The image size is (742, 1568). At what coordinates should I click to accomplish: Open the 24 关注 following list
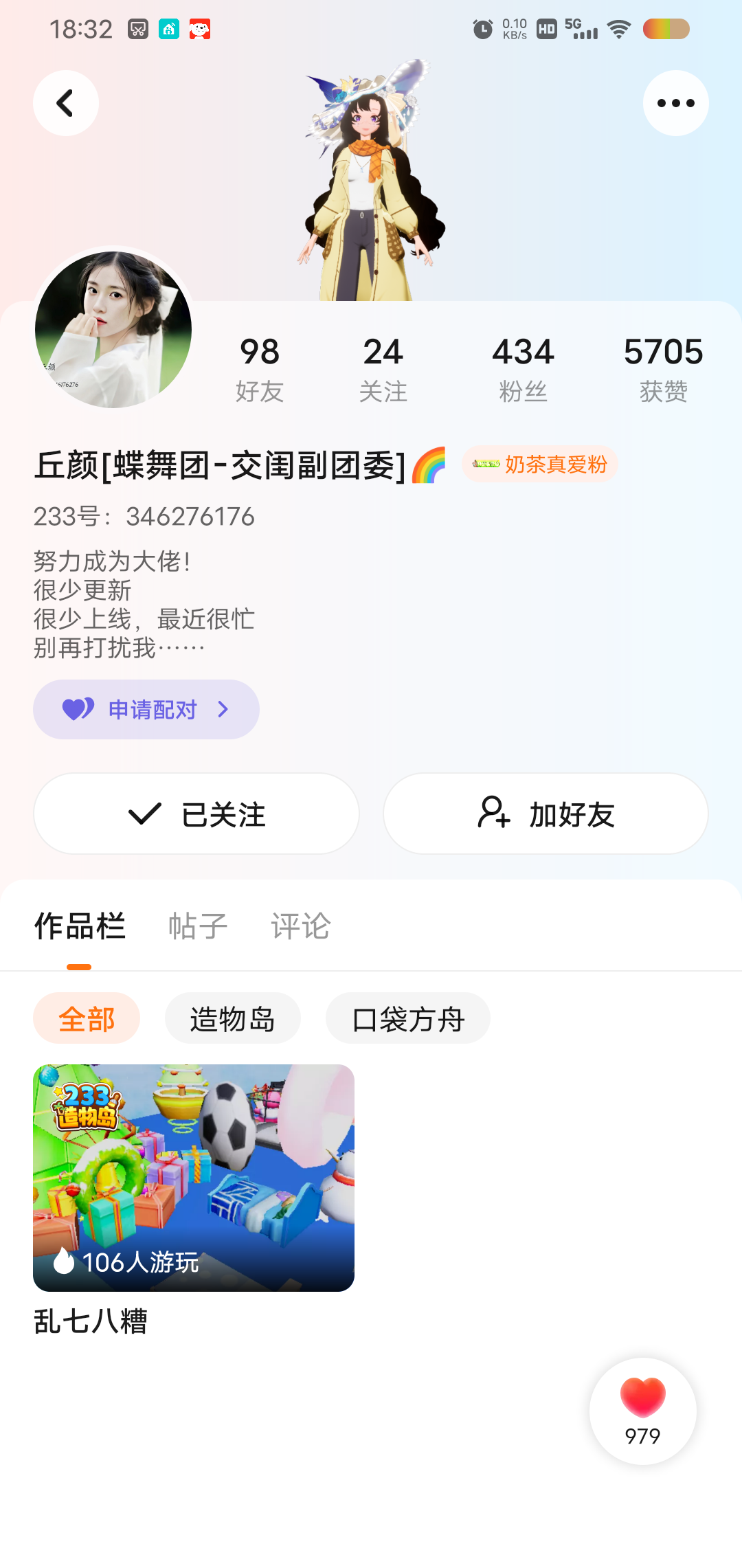[383, 369]
